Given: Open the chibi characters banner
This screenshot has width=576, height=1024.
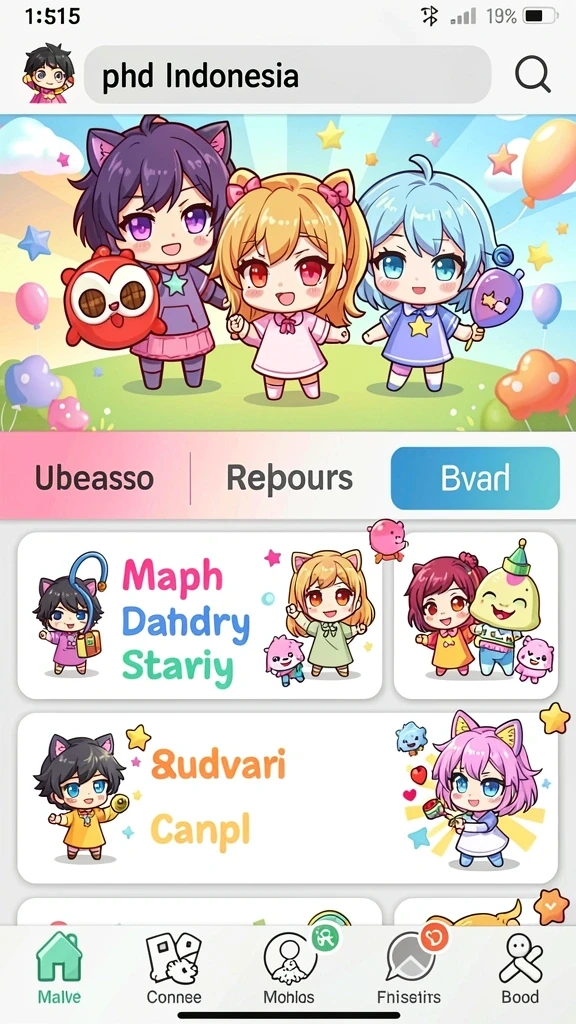Looking at the screenshot, I should [288, 273].
